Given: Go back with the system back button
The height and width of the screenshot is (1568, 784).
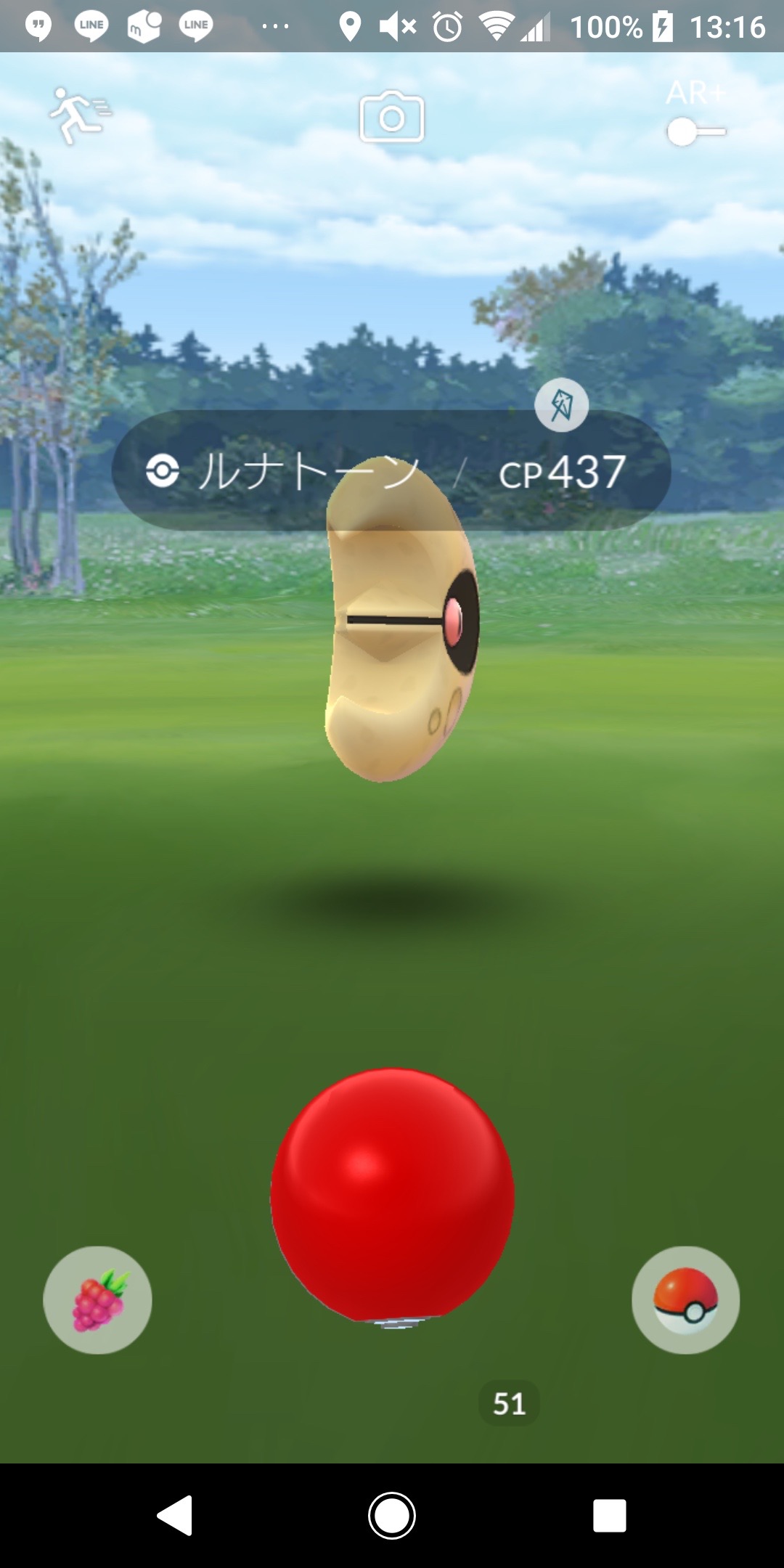Looking at the screenshot, I should (x=175, y=1515).
